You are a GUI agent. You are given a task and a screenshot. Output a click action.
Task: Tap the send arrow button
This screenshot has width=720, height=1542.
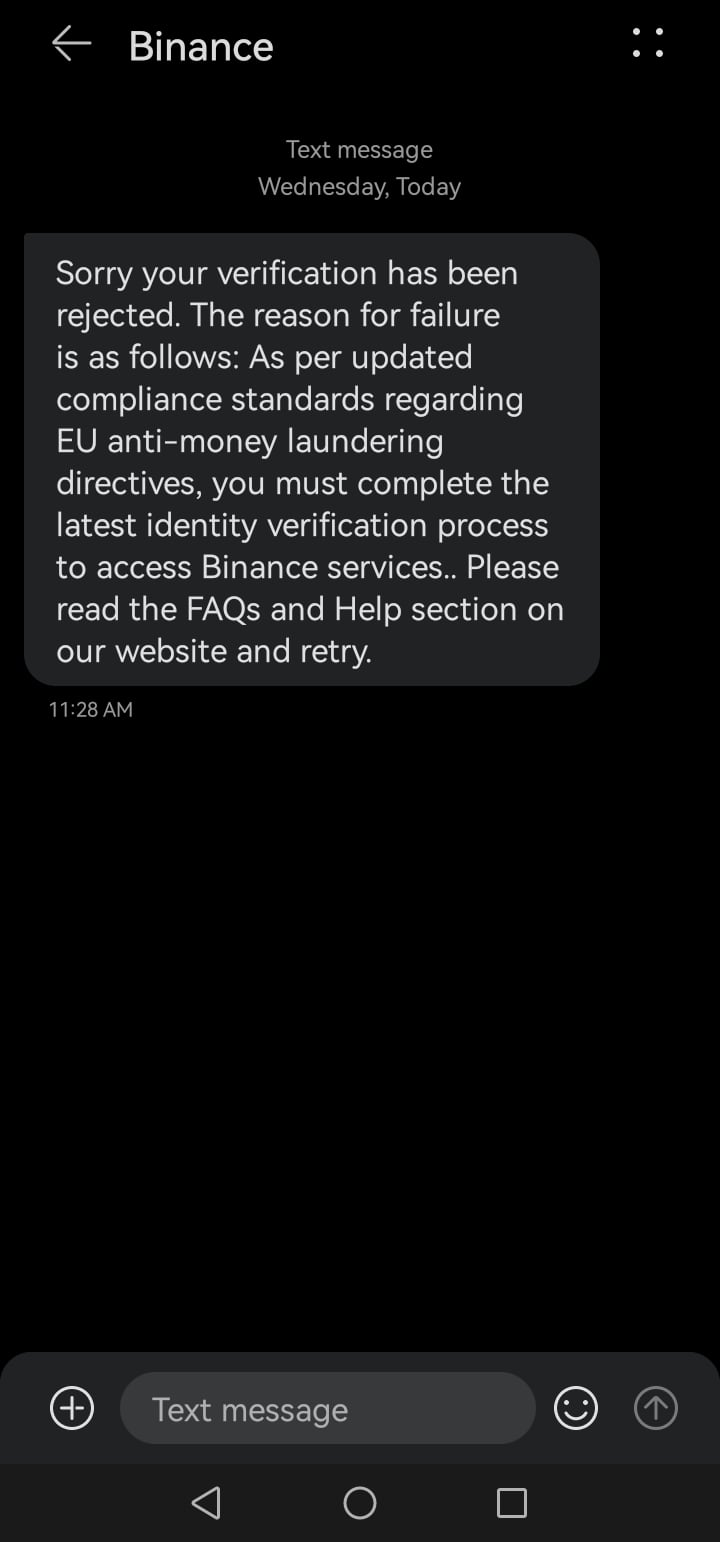click(656, 1408)
